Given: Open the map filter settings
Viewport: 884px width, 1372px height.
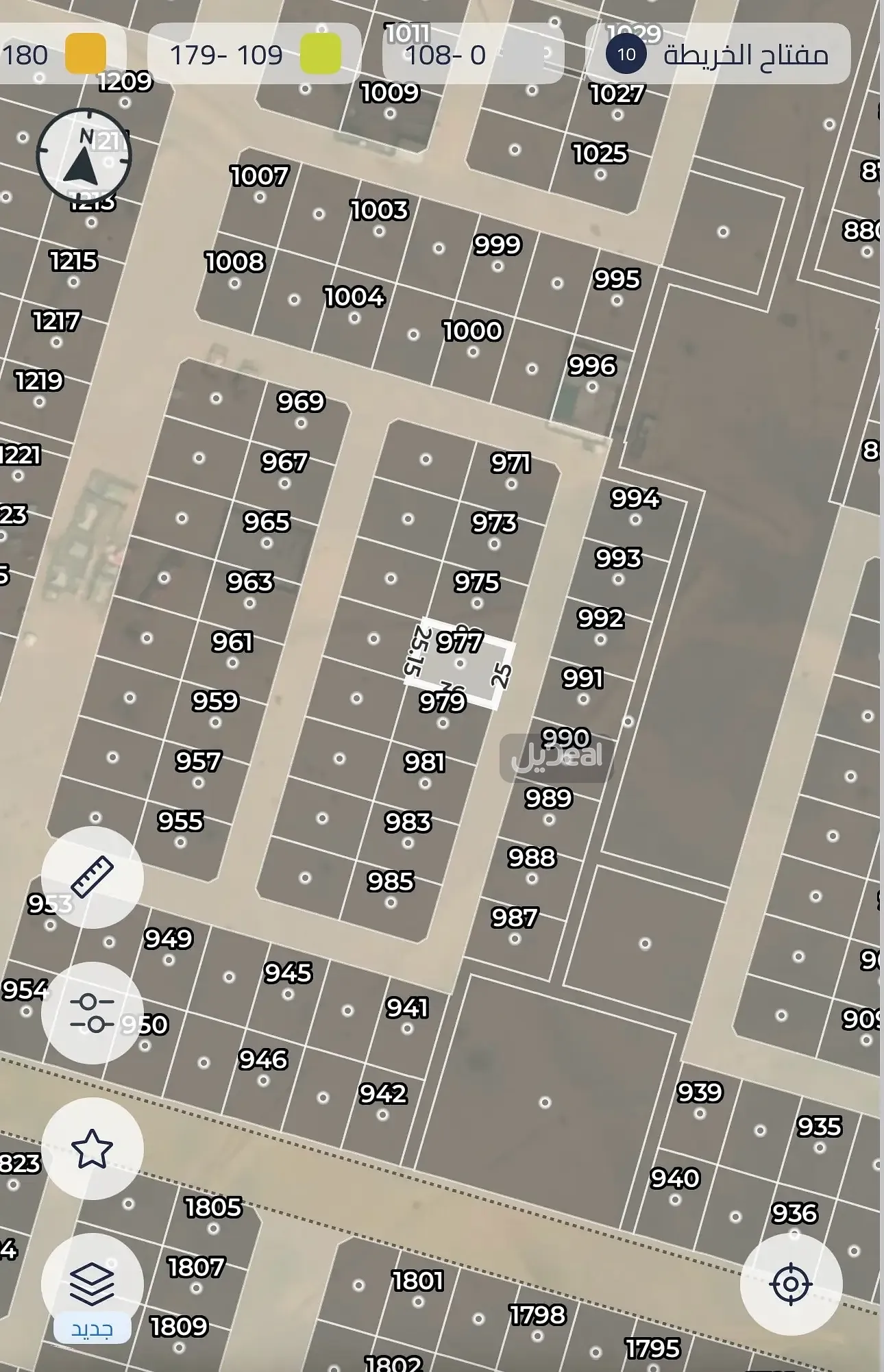Looking at the screenshot, I should 92,1012.
